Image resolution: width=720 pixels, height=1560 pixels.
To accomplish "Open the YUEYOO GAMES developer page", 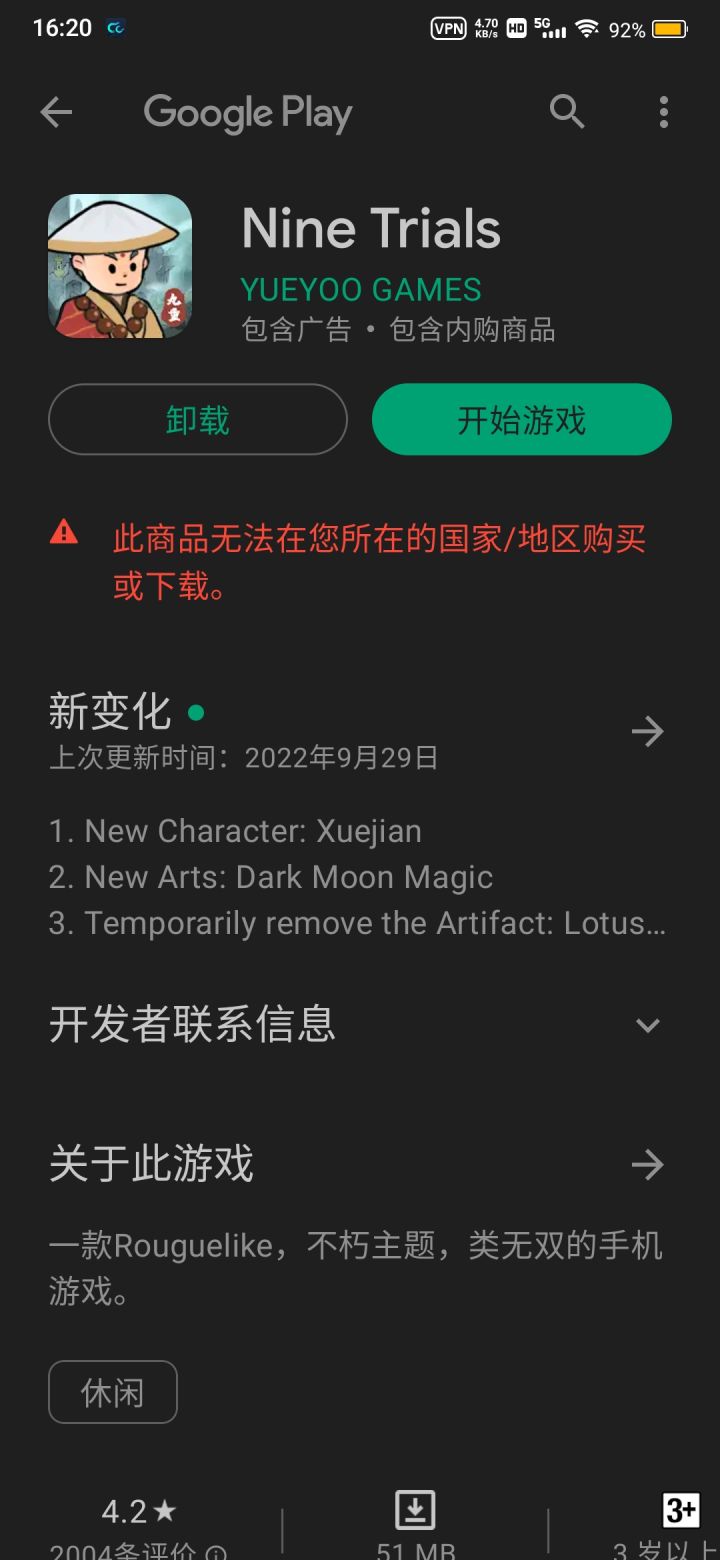I will point(361,290).
